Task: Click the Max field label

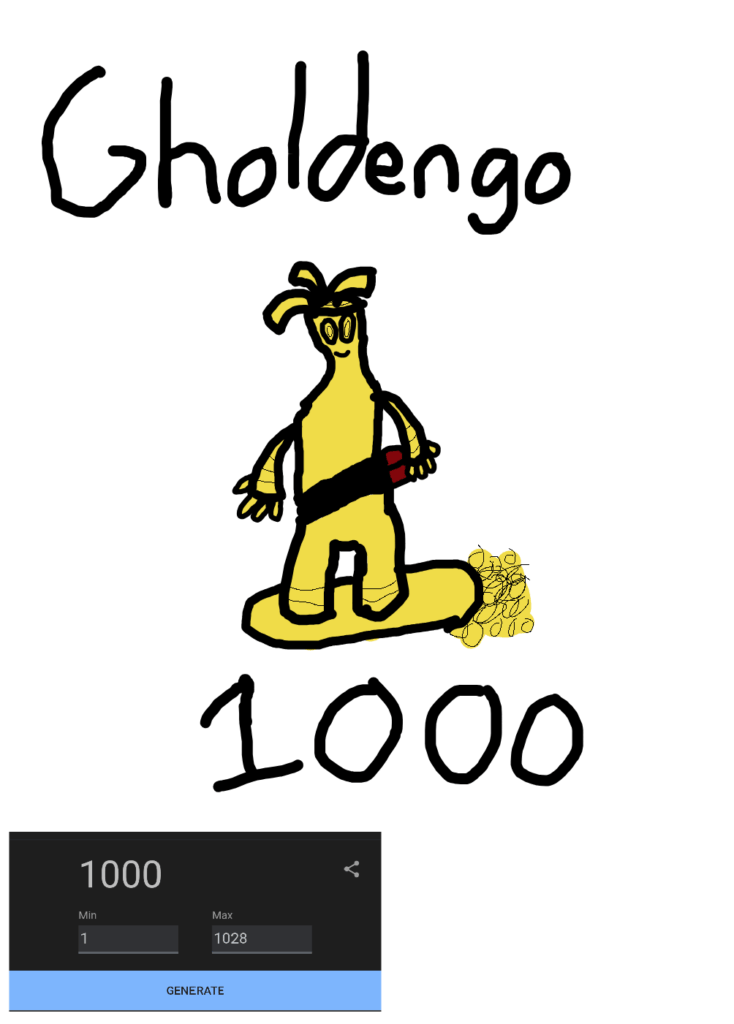Action: click(x=221, y=914)
